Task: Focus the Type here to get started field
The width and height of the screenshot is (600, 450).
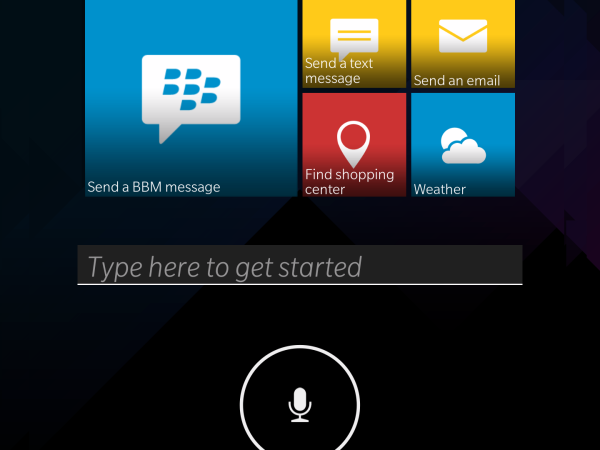Action: pyautogui.click(x=300, y=266)
